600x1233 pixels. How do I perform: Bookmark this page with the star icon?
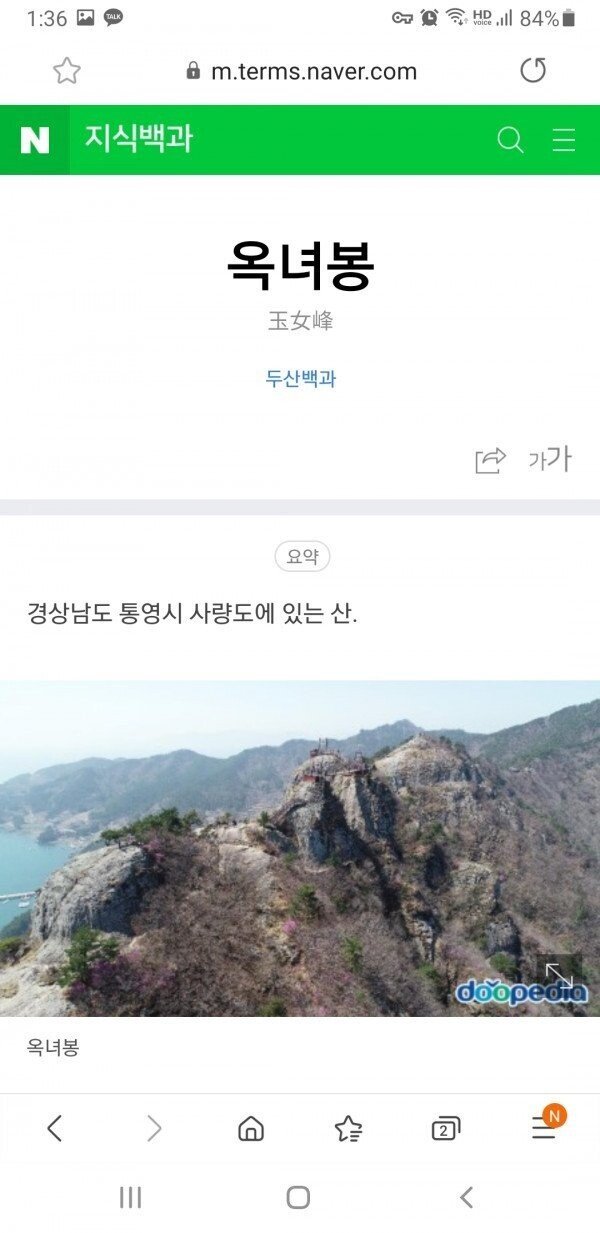point(66,71)
